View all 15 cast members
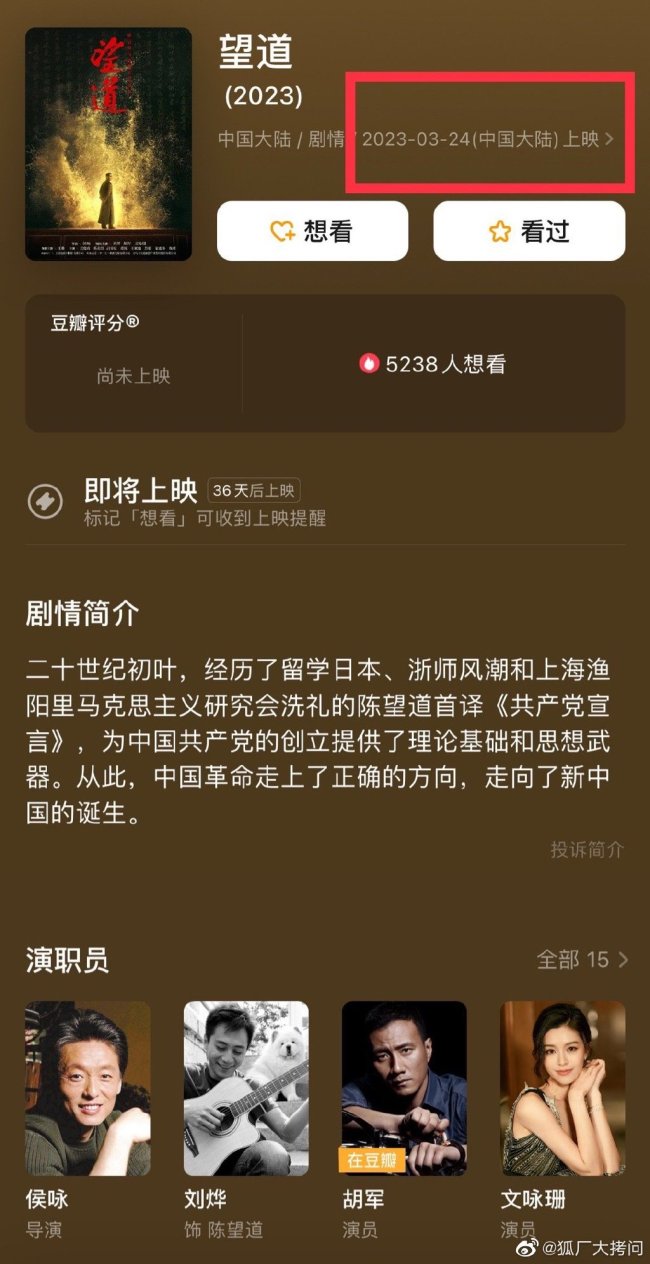This screenshot has width=650, height=1264. pyautogui.click(x=582, y=960)
